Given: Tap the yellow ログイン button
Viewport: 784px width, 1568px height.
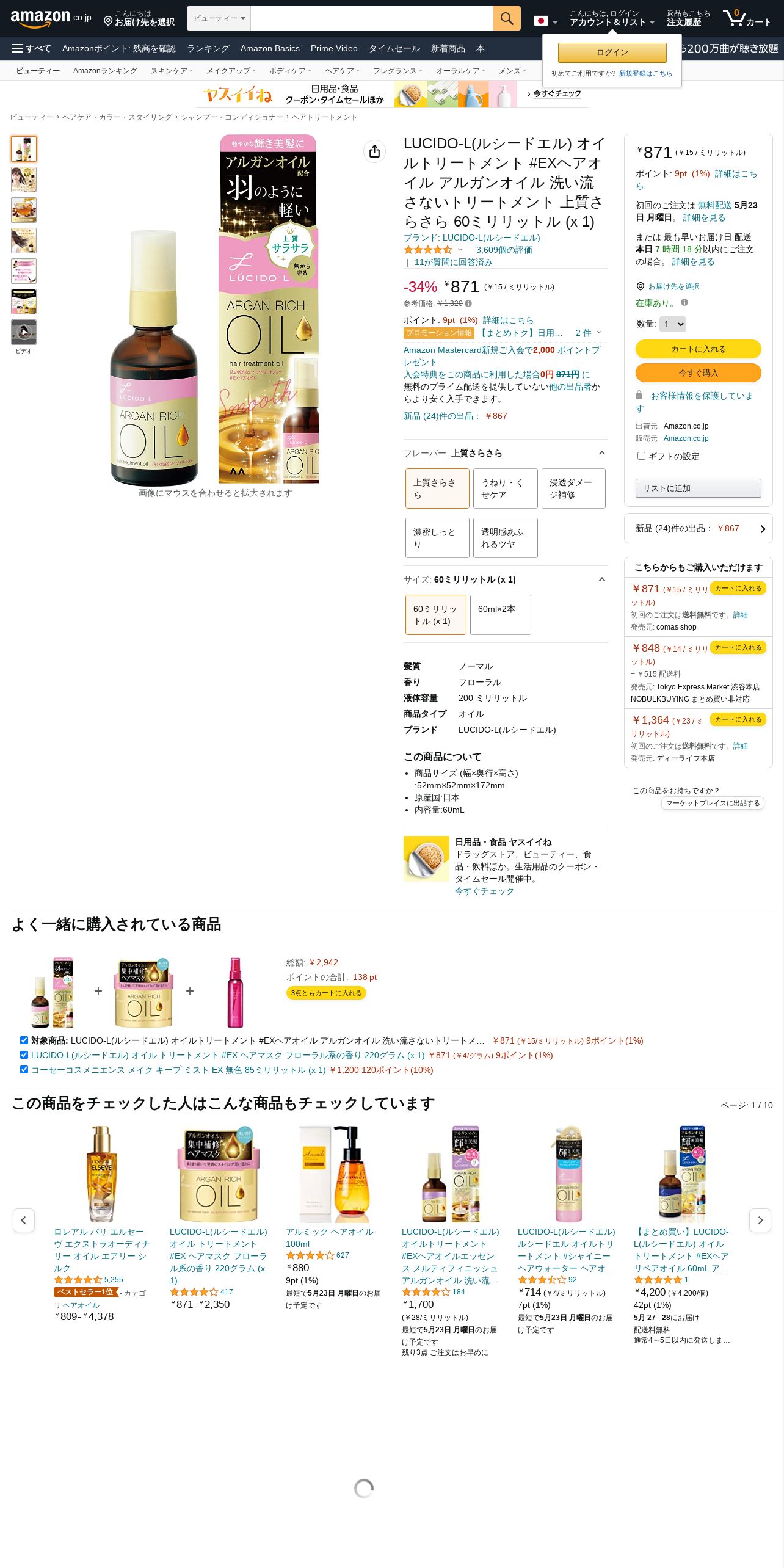Looking at the screenshot, I should click(612, 53).
